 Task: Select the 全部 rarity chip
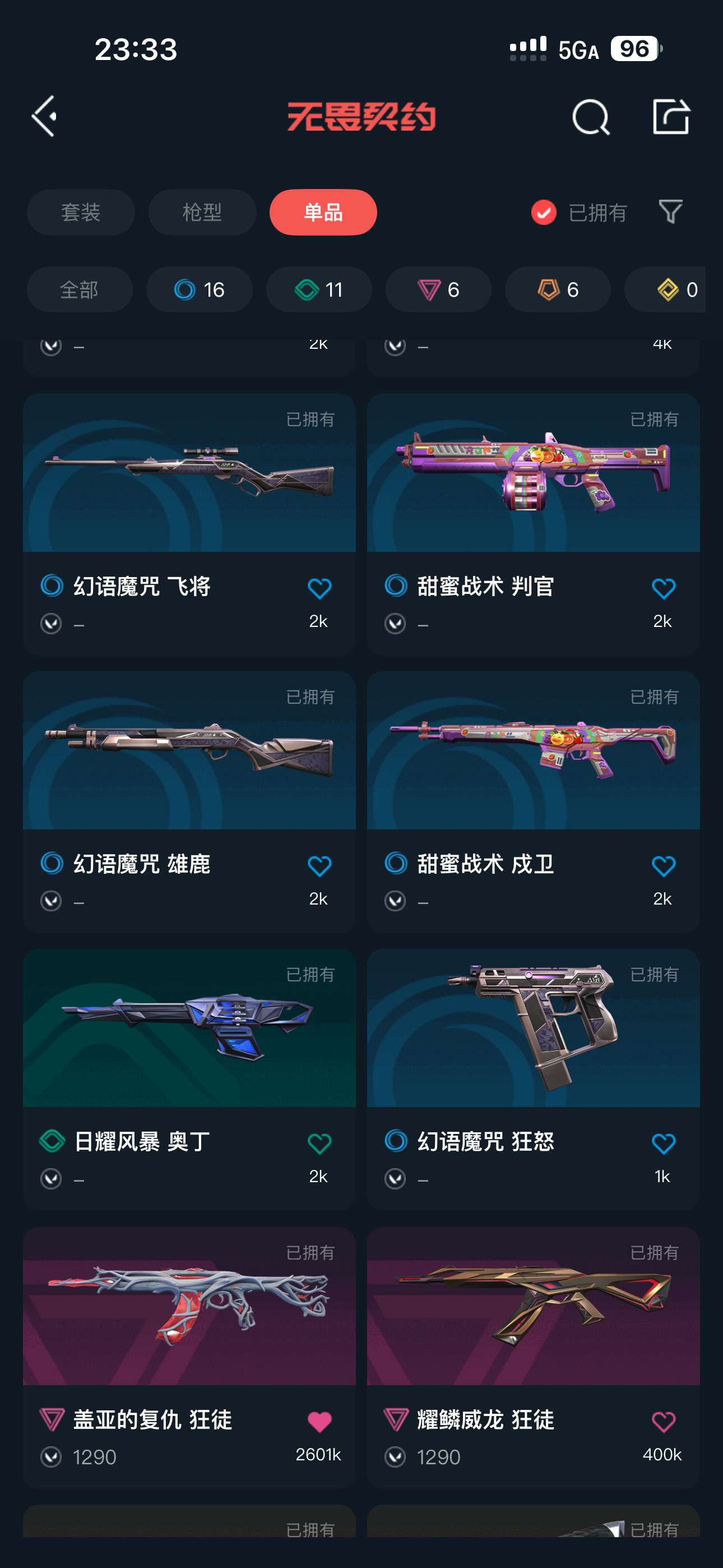pos(80,290)
